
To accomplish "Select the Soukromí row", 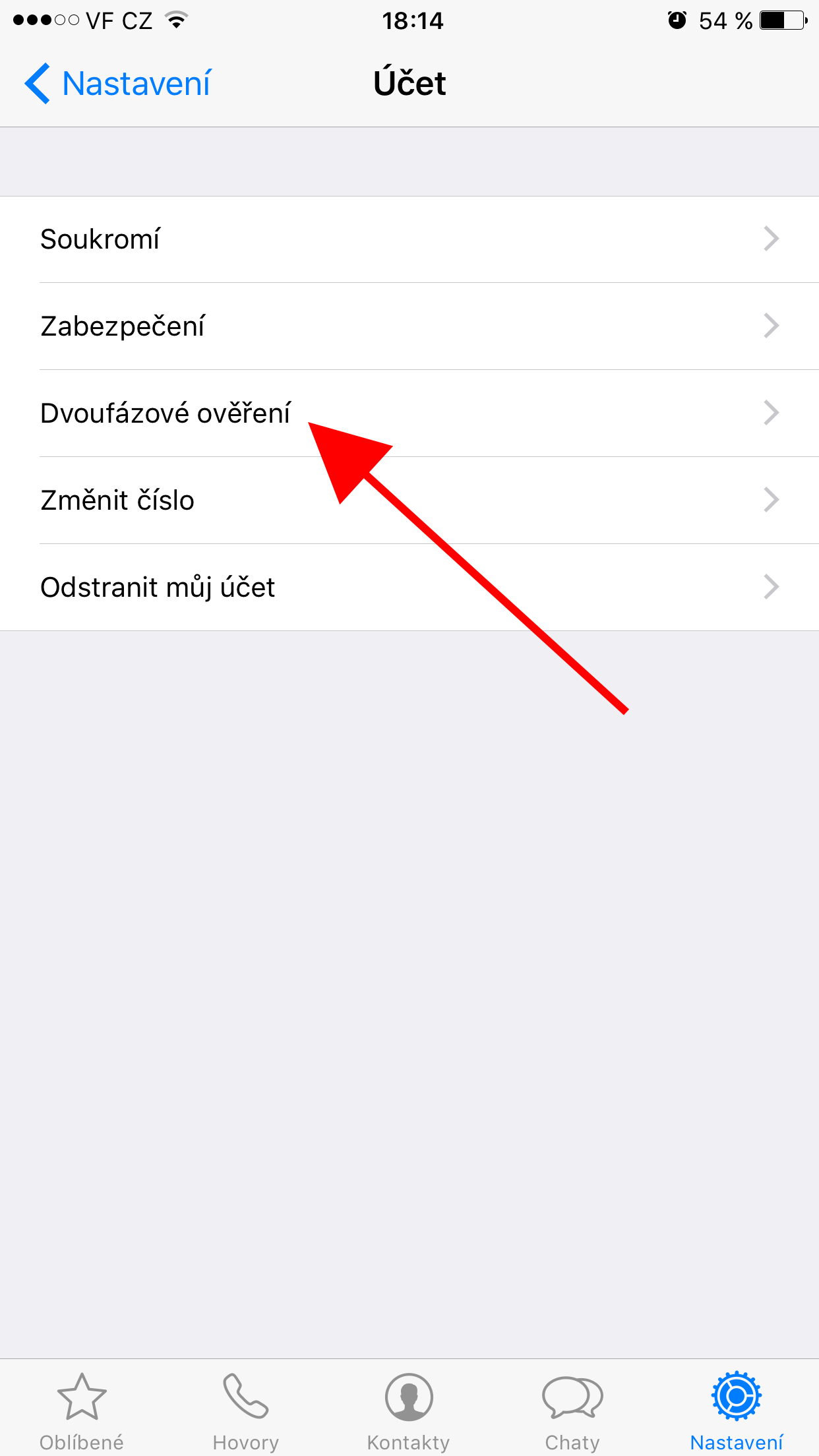I will [99, 239].
